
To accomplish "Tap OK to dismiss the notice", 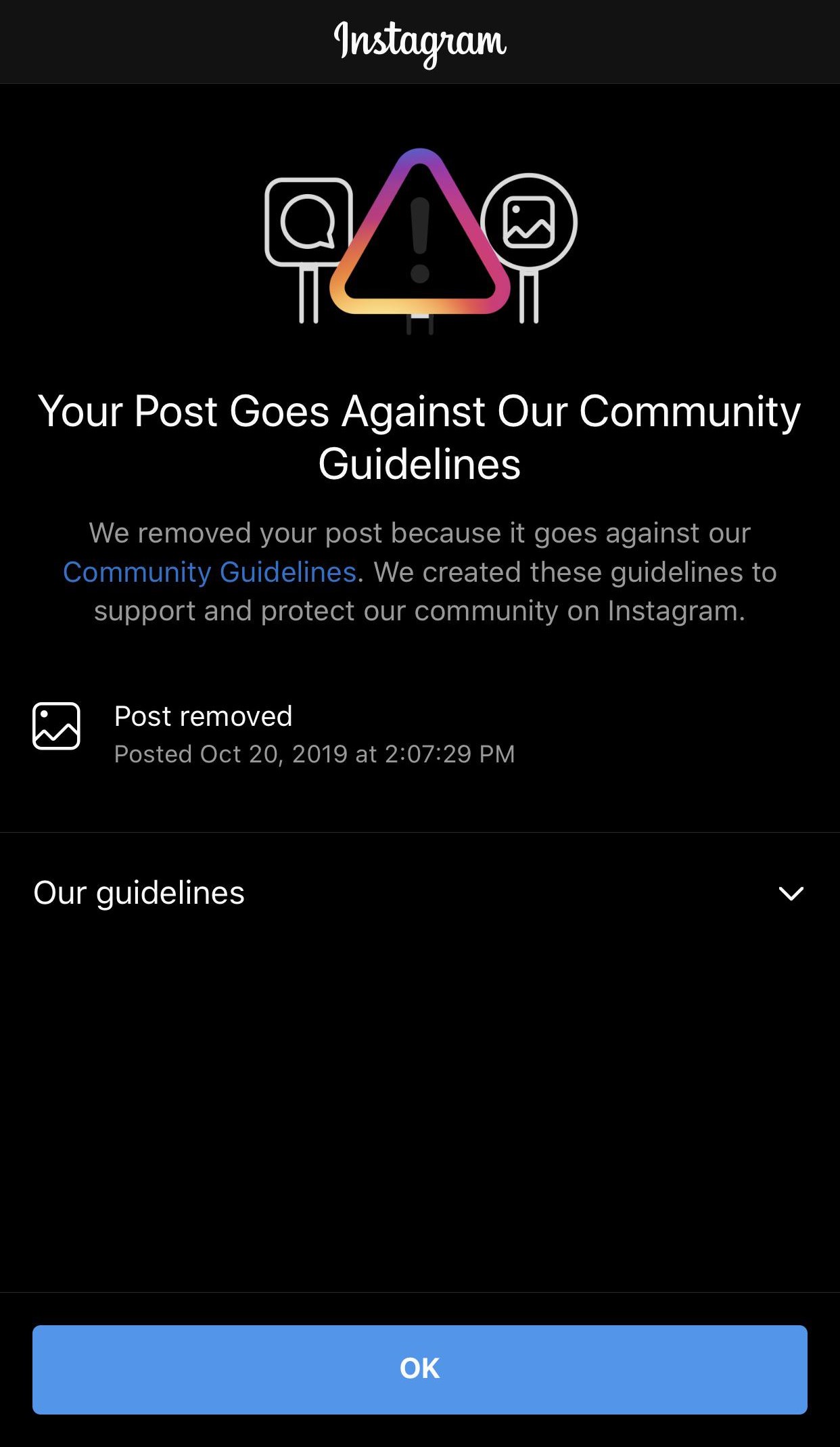I will point(419,1369).
